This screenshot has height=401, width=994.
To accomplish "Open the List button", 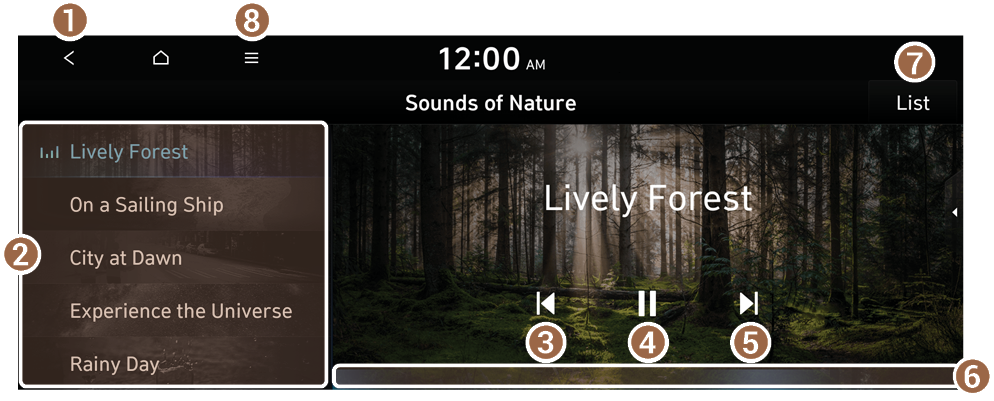I will click(912, 103).
